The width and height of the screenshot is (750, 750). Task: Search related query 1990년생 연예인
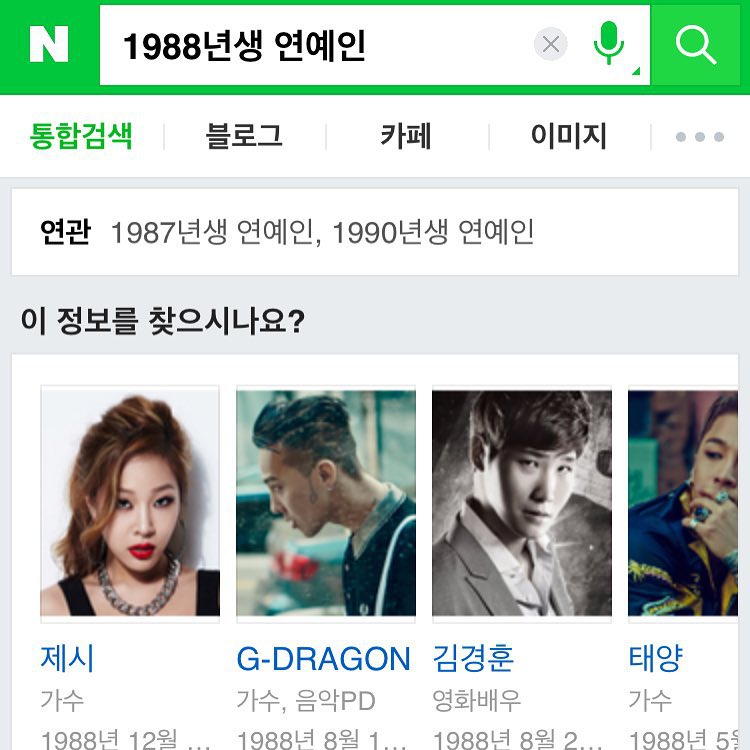click(x=433, y=233)
